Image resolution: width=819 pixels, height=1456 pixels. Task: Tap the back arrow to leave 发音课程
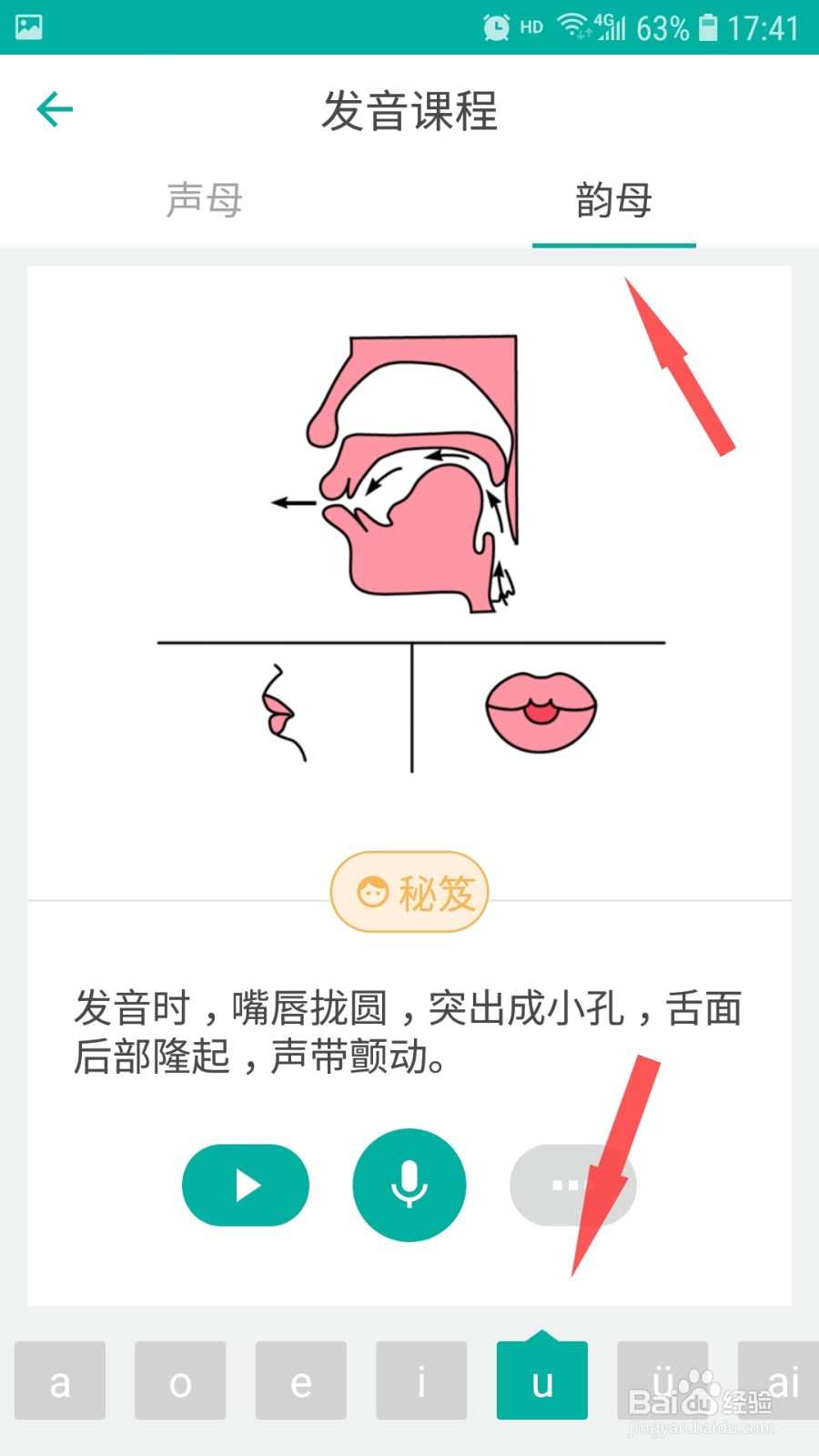[x=55, y=108]
